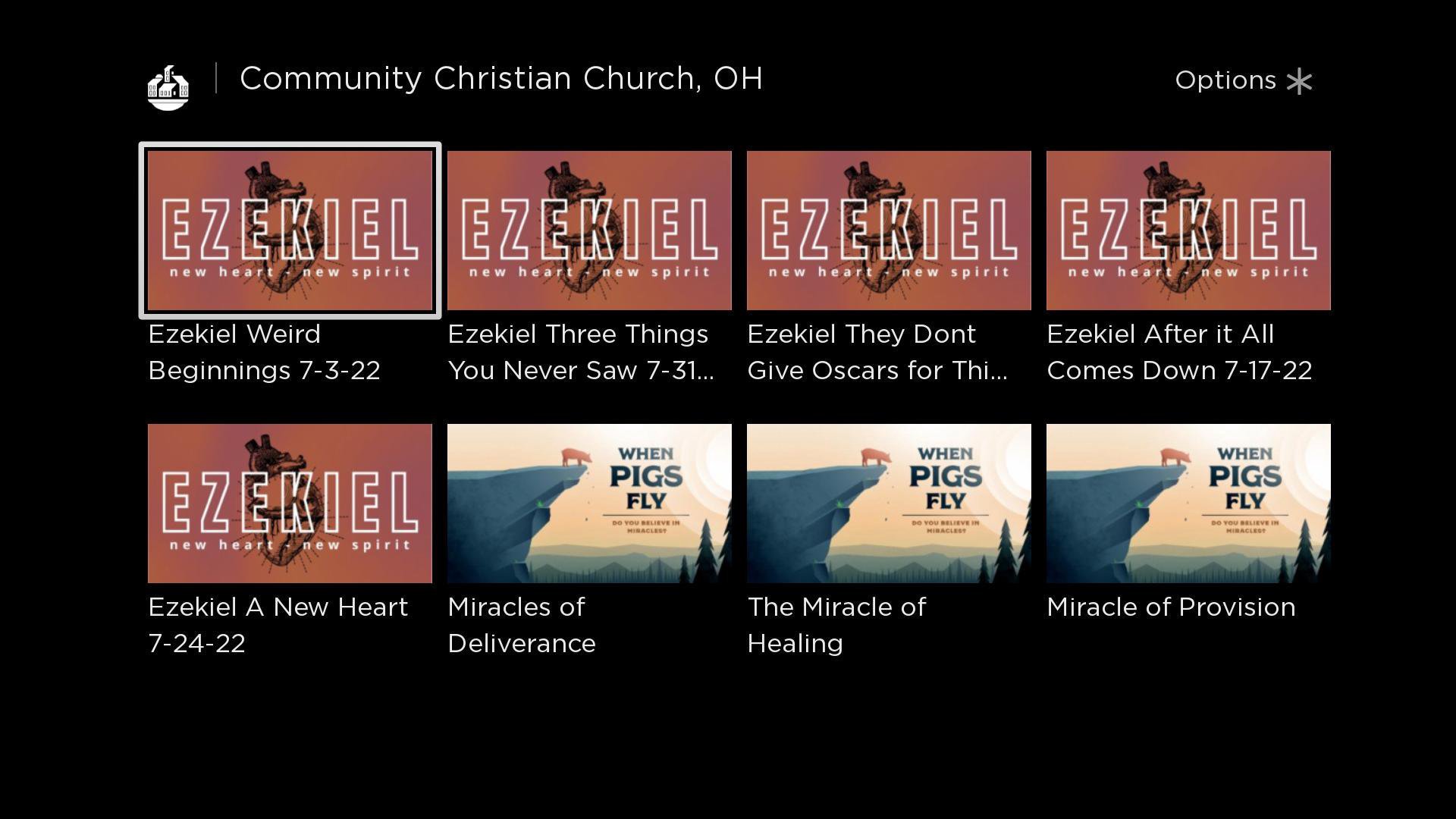1456x819 pixels.
Task: Play Ezekiel They Dont Give Oscars sermon
Action: tap(889, 231)
